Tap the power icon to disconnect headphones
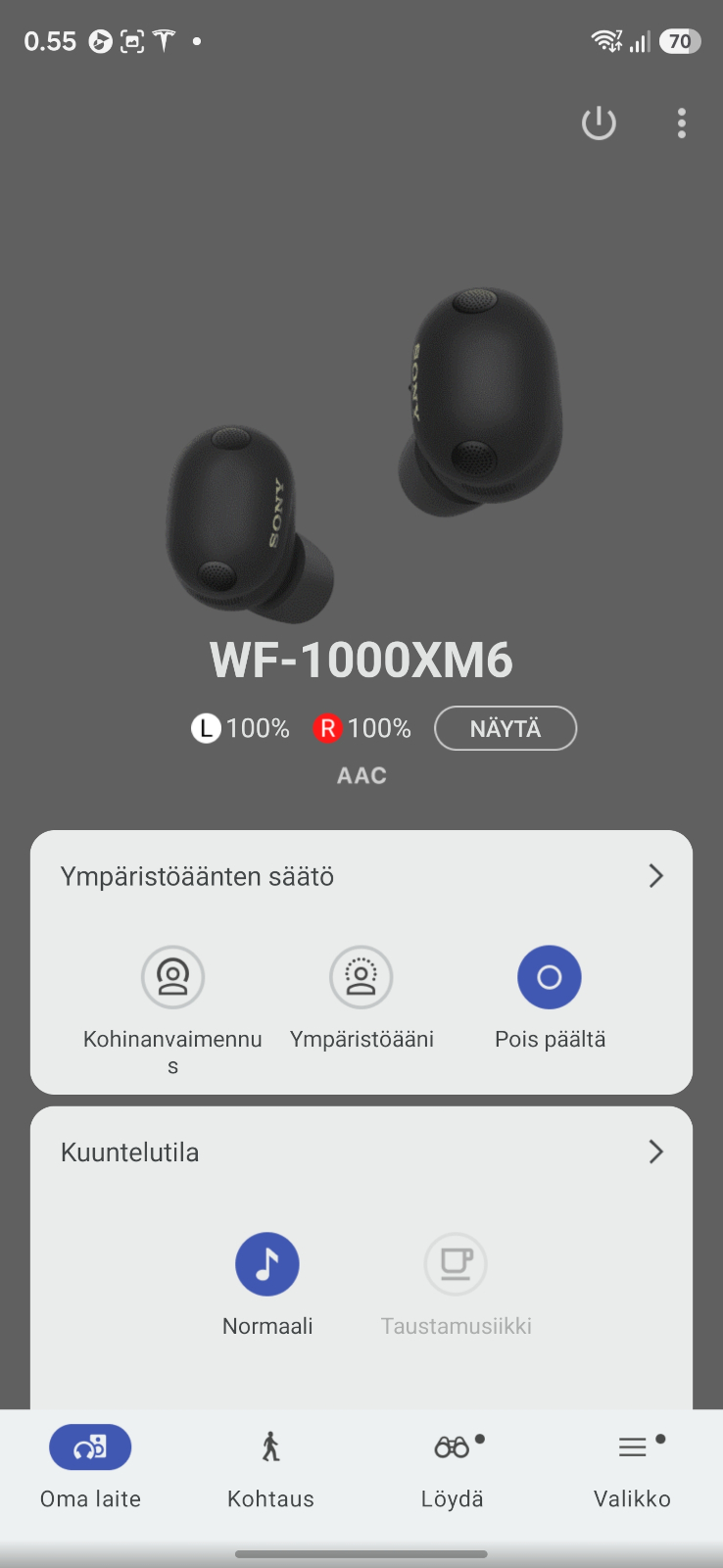This screenshot has width=723, height=1568. point(599,123)
